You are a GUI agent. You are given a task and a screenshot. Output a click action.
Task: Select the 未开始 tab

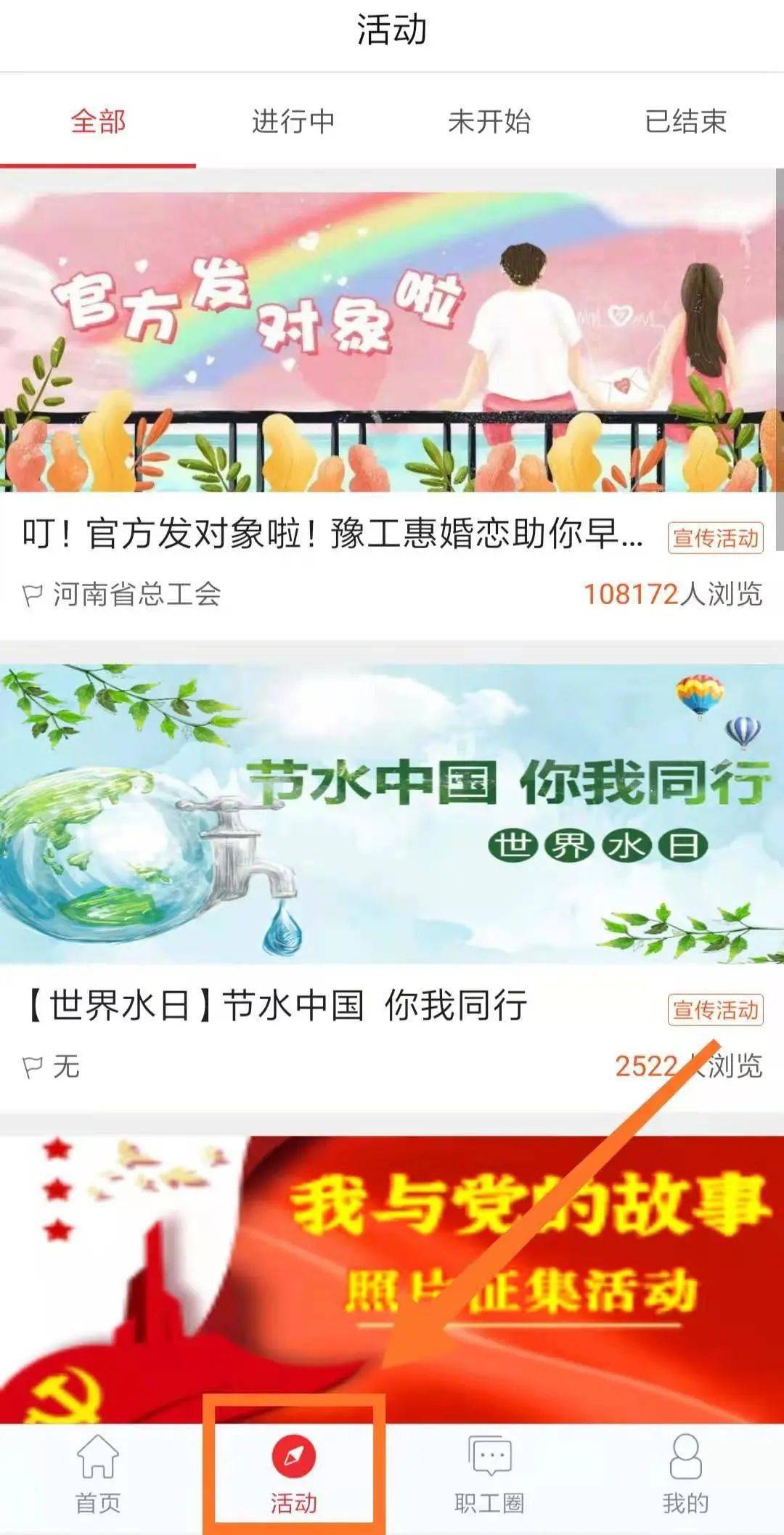pos(489,121)
